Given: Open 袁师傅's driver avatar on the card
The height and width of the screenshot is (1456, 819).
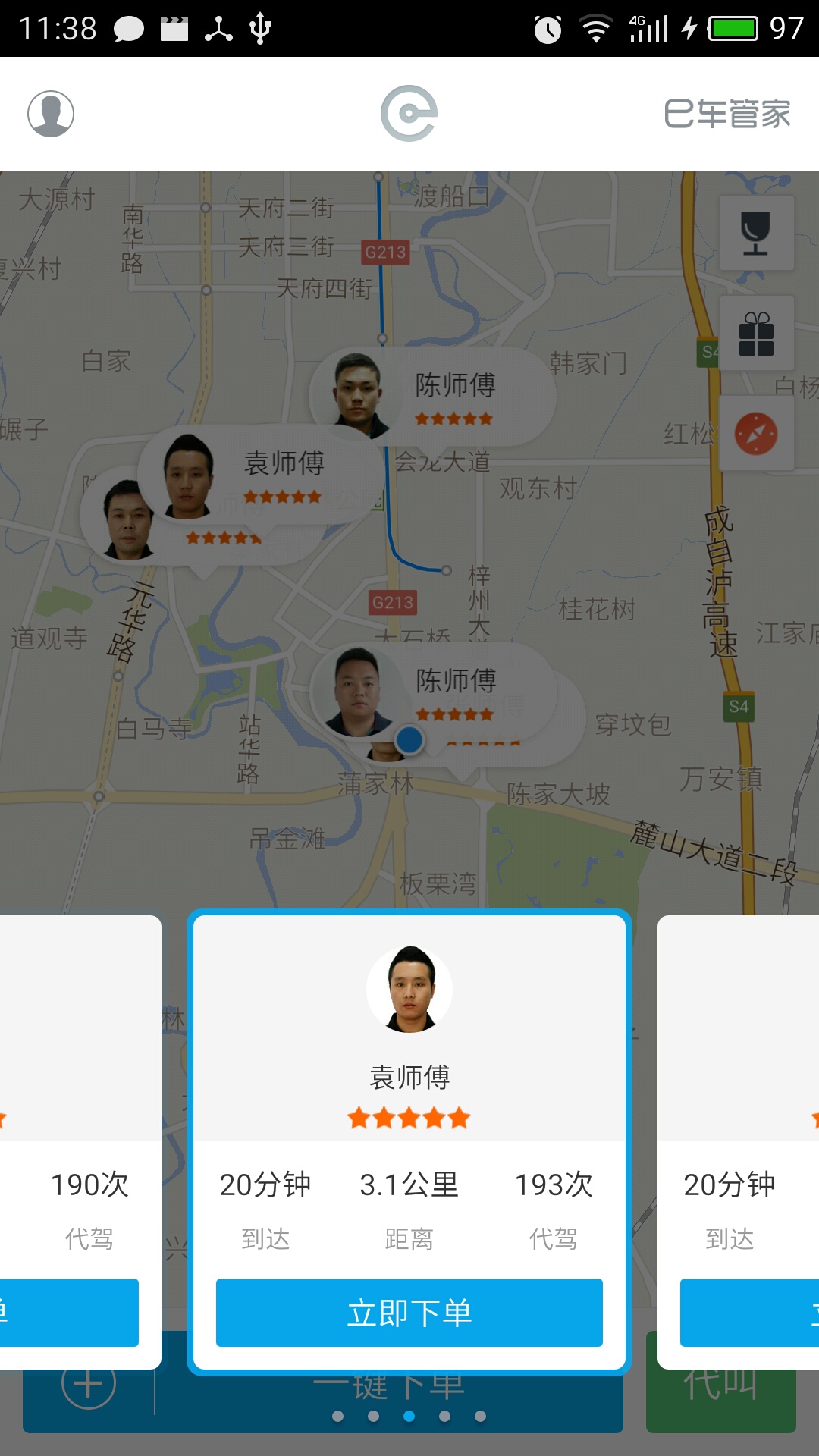Looking at the screenshot, I should 409,989.
